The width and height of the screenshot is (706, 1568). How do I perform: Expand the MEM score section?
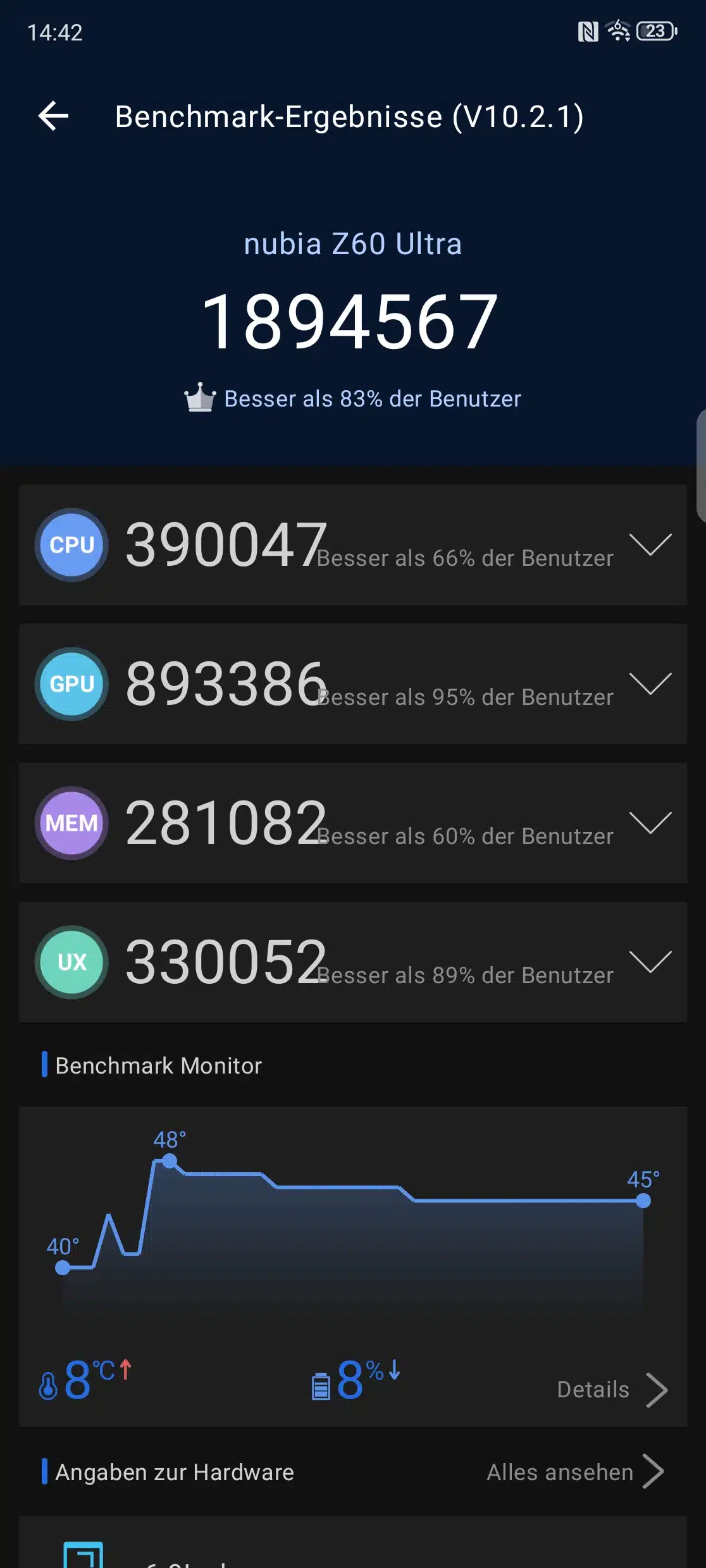tap(650, 823)
